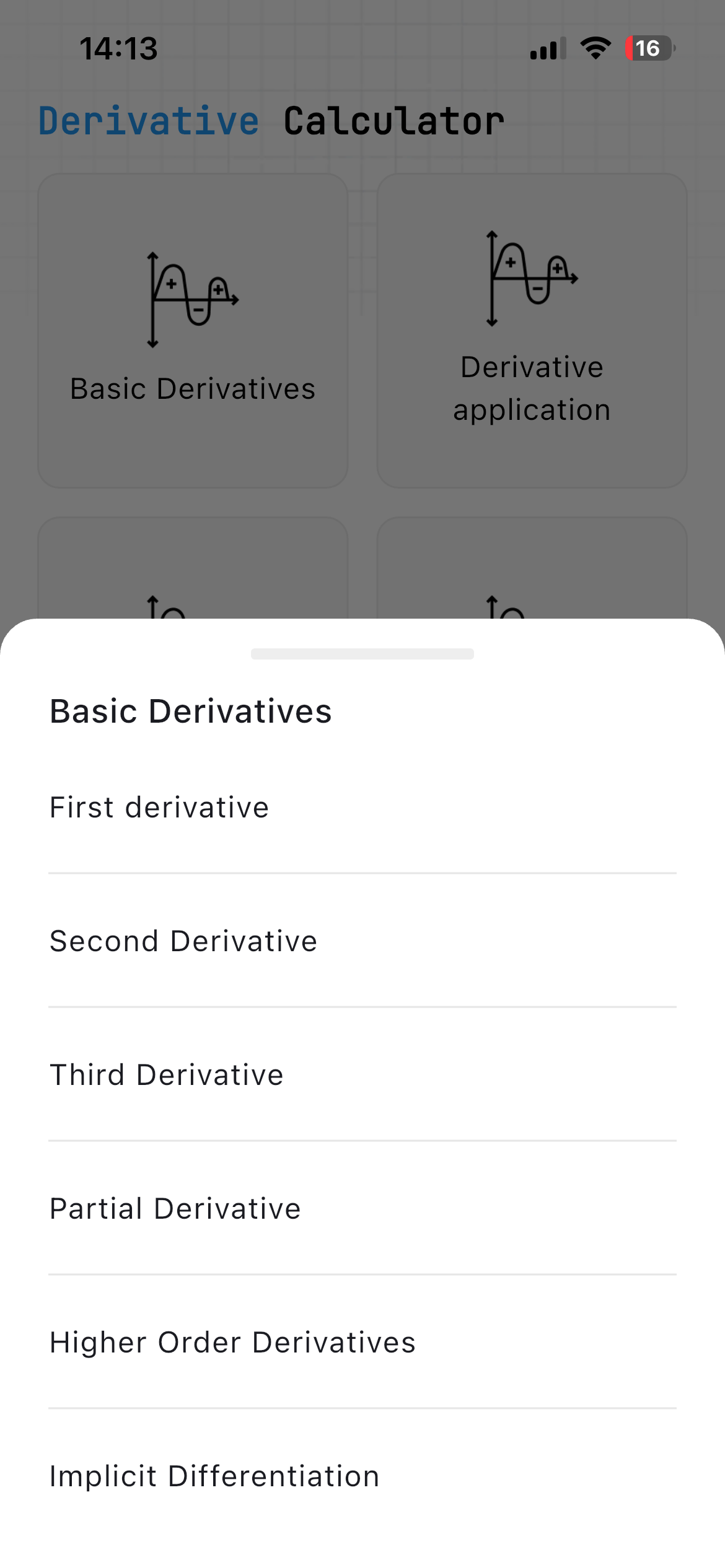
Task: Collapse the bottom sheet using the drag handle
Action: (x=362, y=653)
